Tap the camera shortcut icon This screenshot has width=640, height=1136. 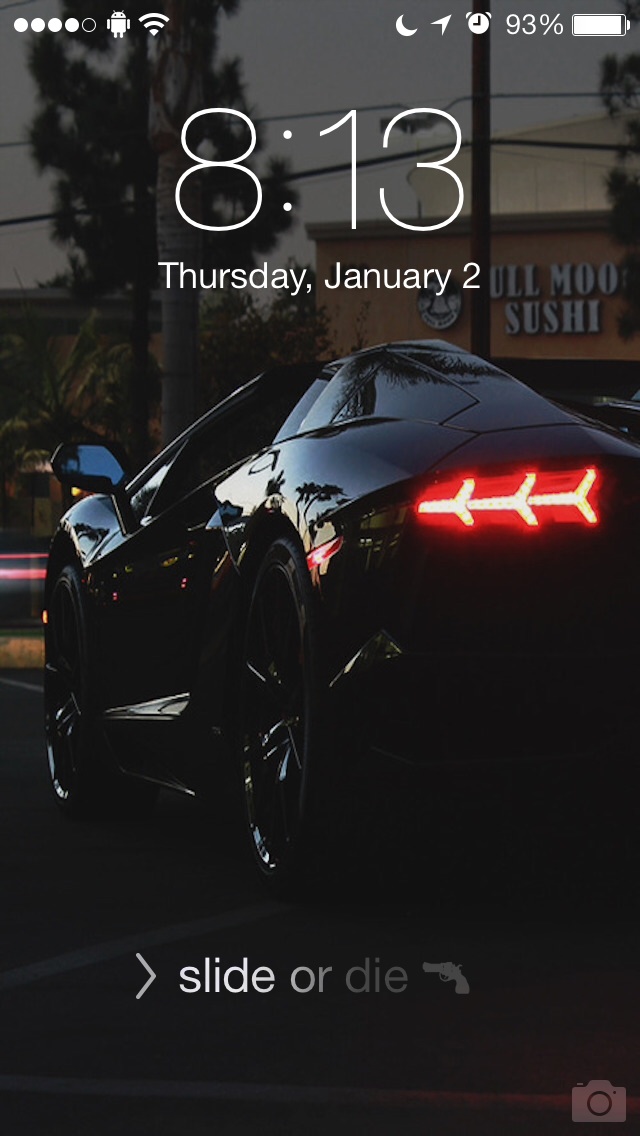[x=598, y=1100]
